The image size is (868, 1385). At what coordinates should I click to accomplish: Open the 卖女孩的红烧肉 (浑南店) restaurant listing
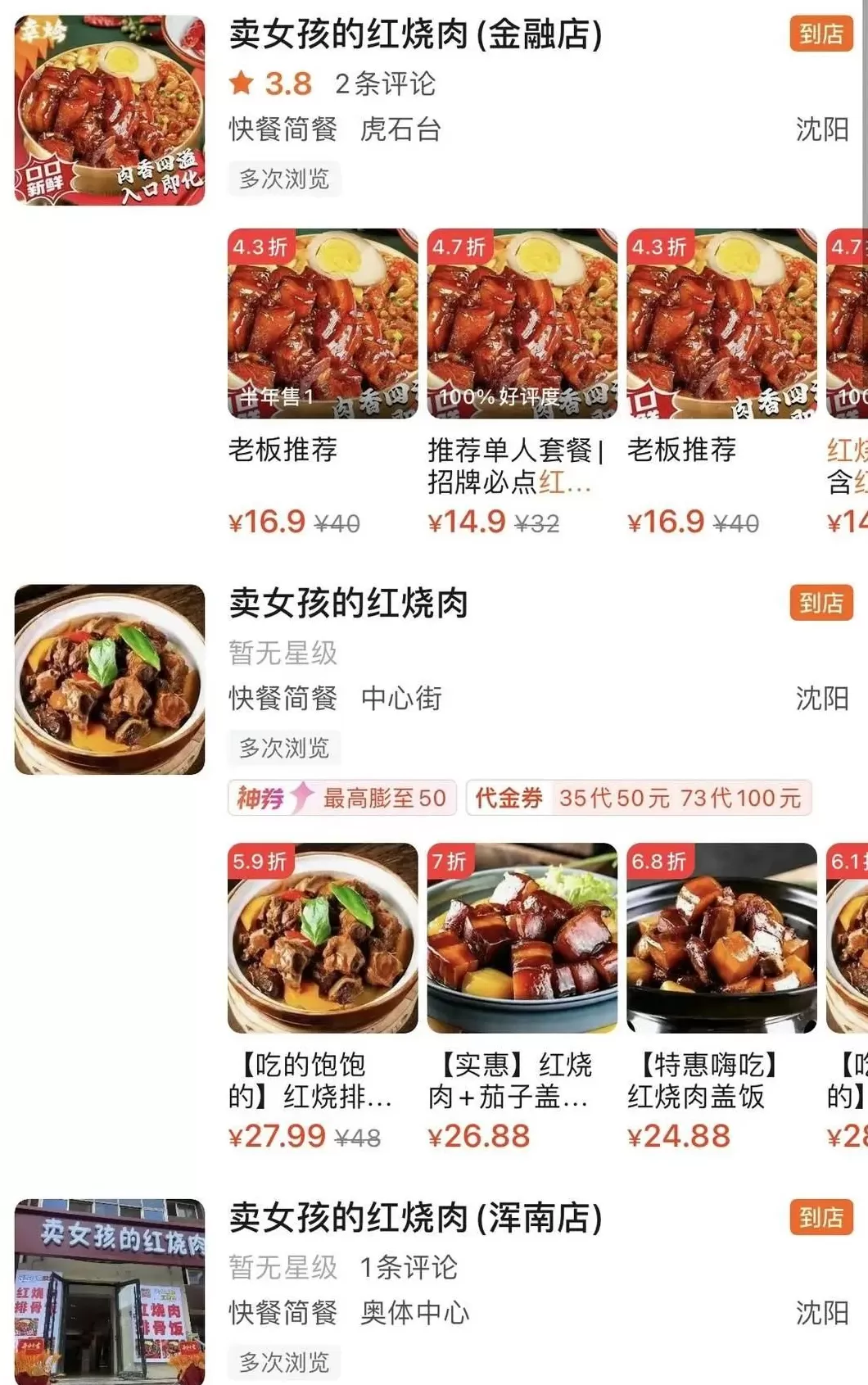(x=415, y=1218)
